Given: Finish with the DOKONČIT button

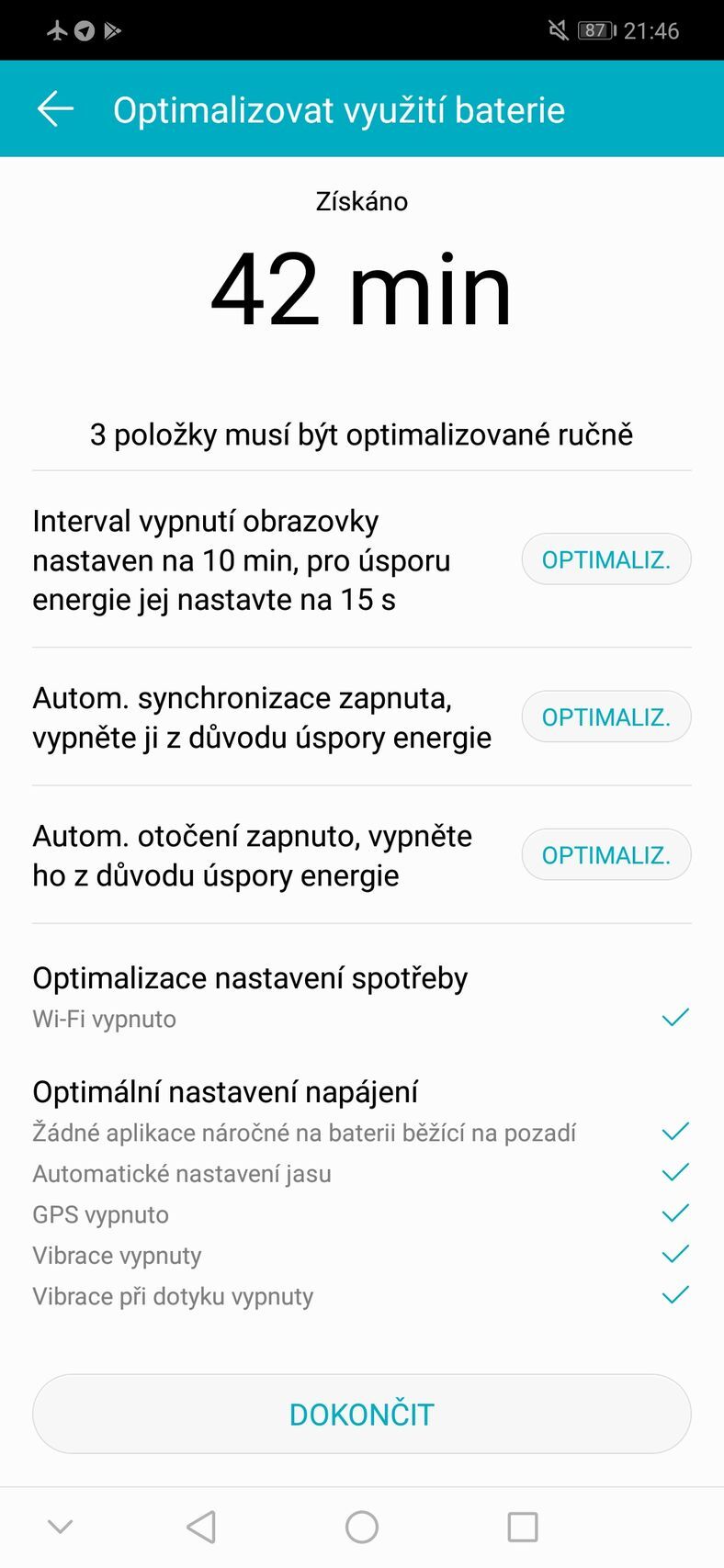Looking at the screenshot, I should (362, 1414).
